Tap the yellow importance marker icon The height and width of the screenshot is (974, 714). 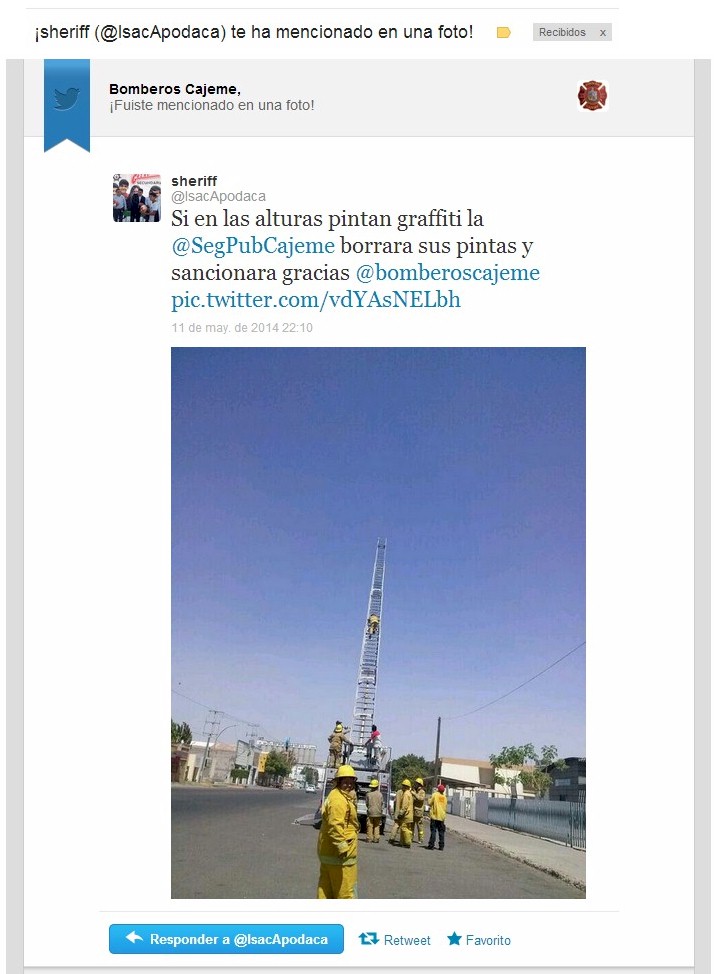tap(504, 33)
